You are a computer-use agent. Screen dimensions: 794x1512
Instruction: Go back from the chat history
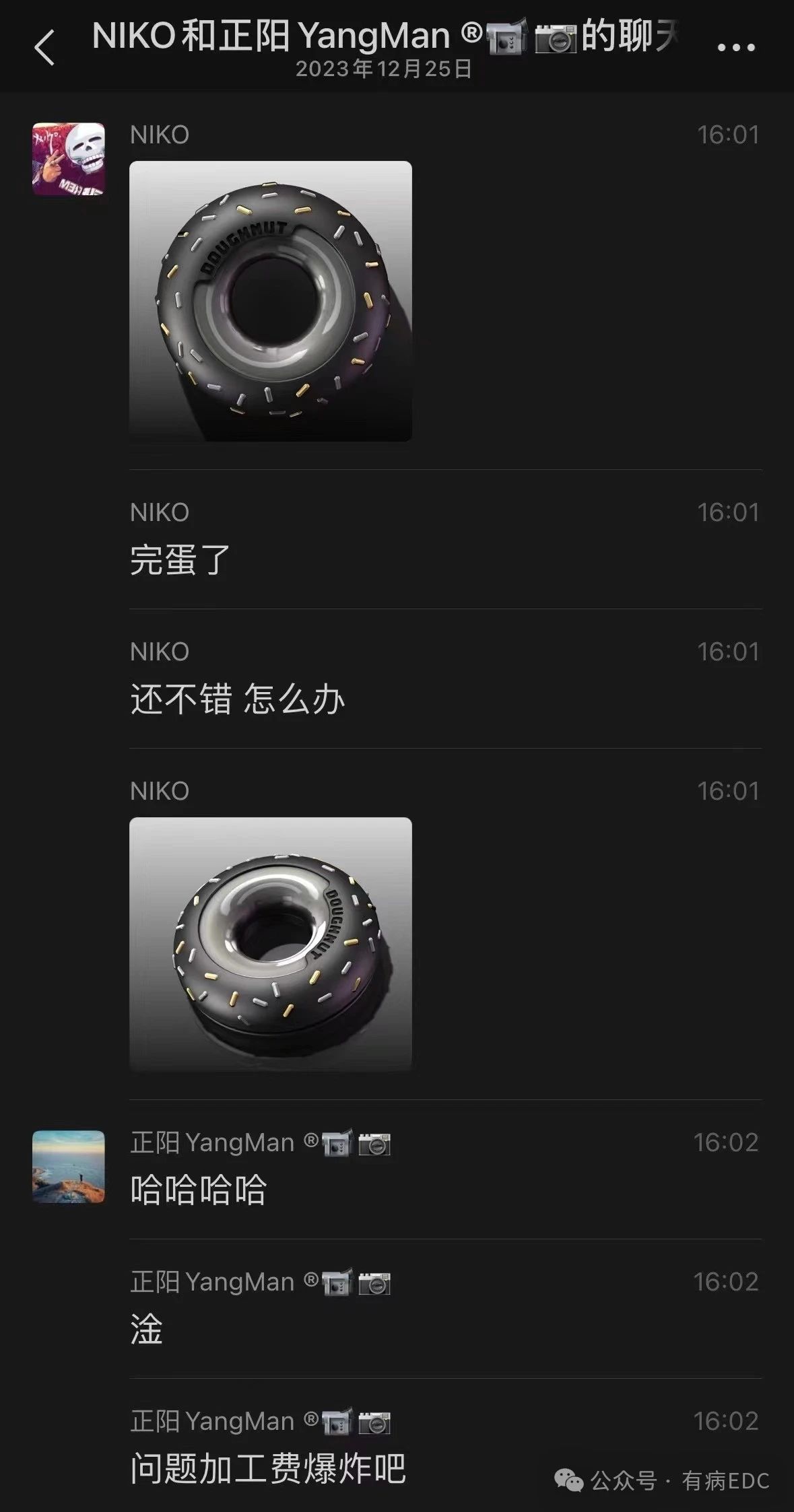44,48
